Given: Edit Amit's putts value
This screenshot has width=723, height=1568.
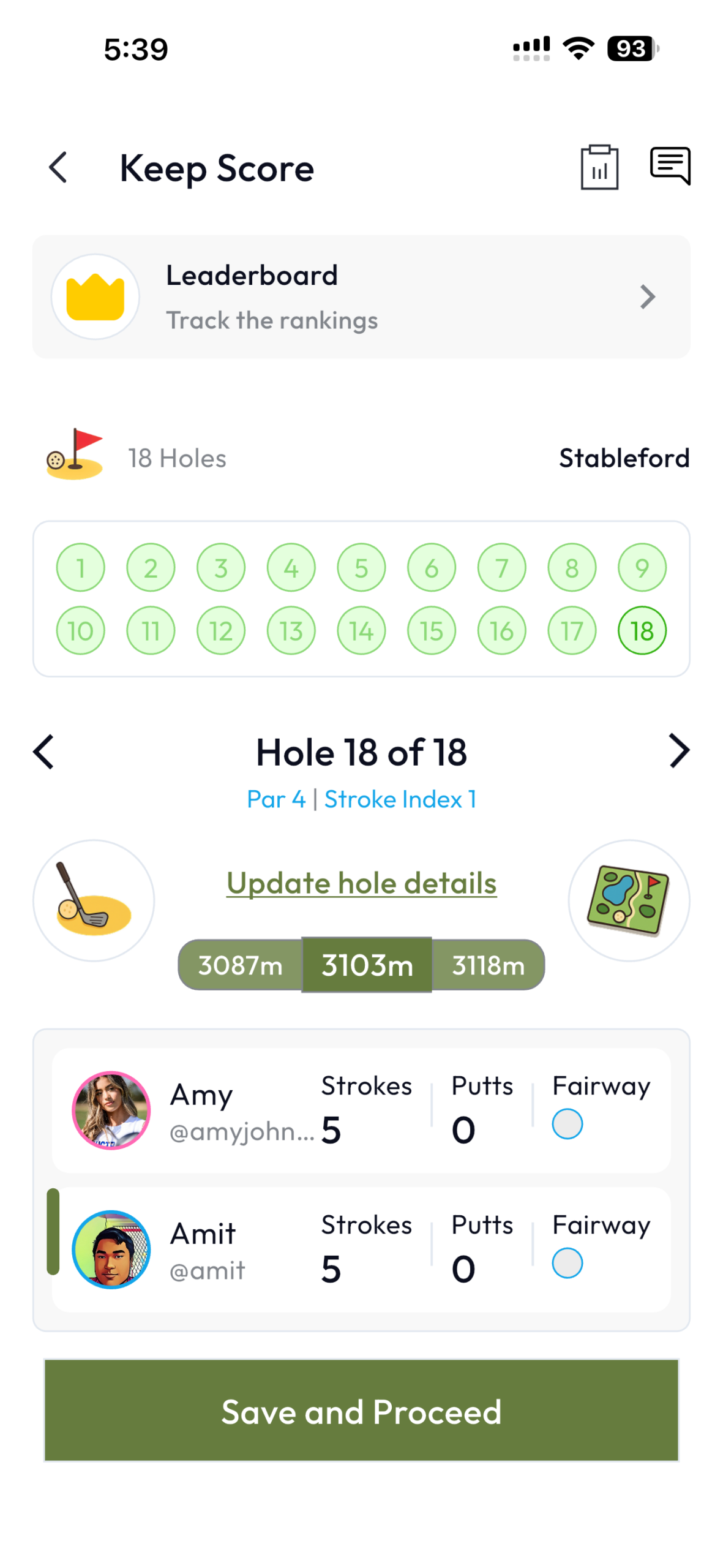Looking at the screenshot, I should pyautogui.click(x=463, y=1269).
